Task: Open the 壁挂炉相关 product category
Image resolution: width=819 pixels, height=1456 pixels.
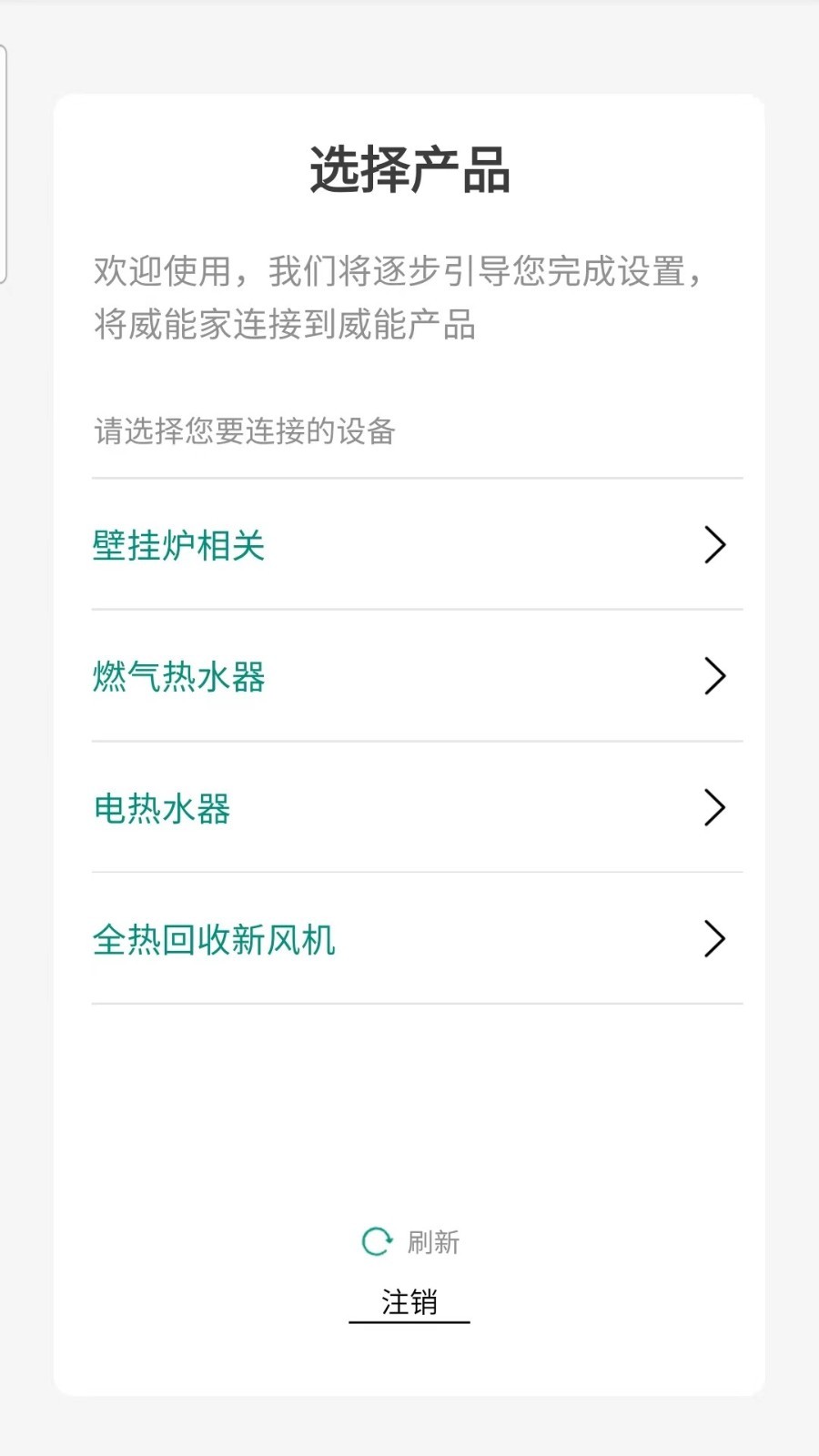Action: click(x=417, y=544)
